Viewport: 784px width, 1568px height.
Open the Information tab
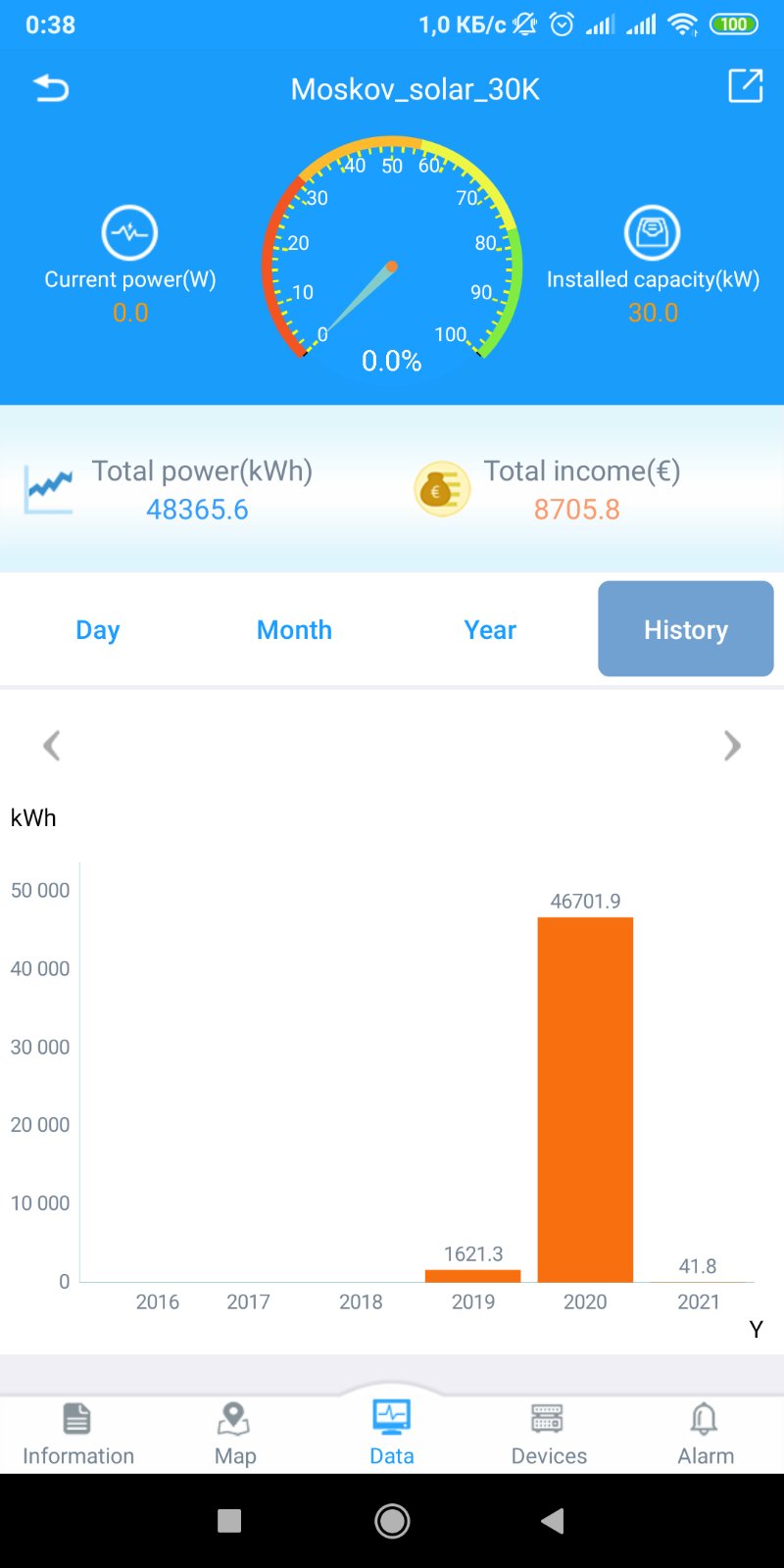[x=78, y=1434]
